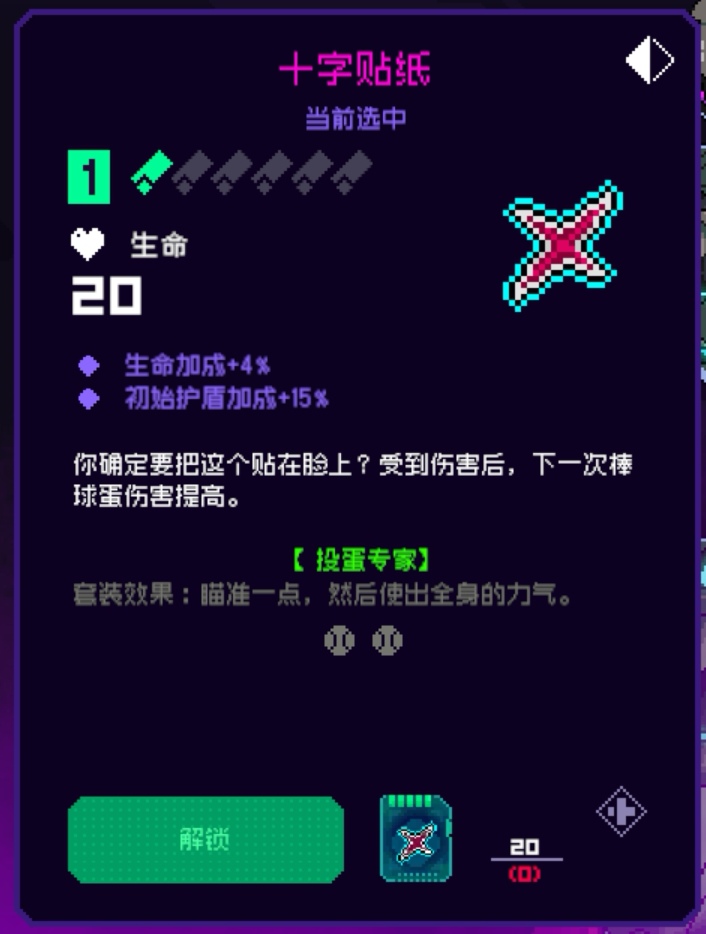Tap the green 解锁 unlock button
The image size is (706, 934).
pyautogui.click(x=206, y=840)
